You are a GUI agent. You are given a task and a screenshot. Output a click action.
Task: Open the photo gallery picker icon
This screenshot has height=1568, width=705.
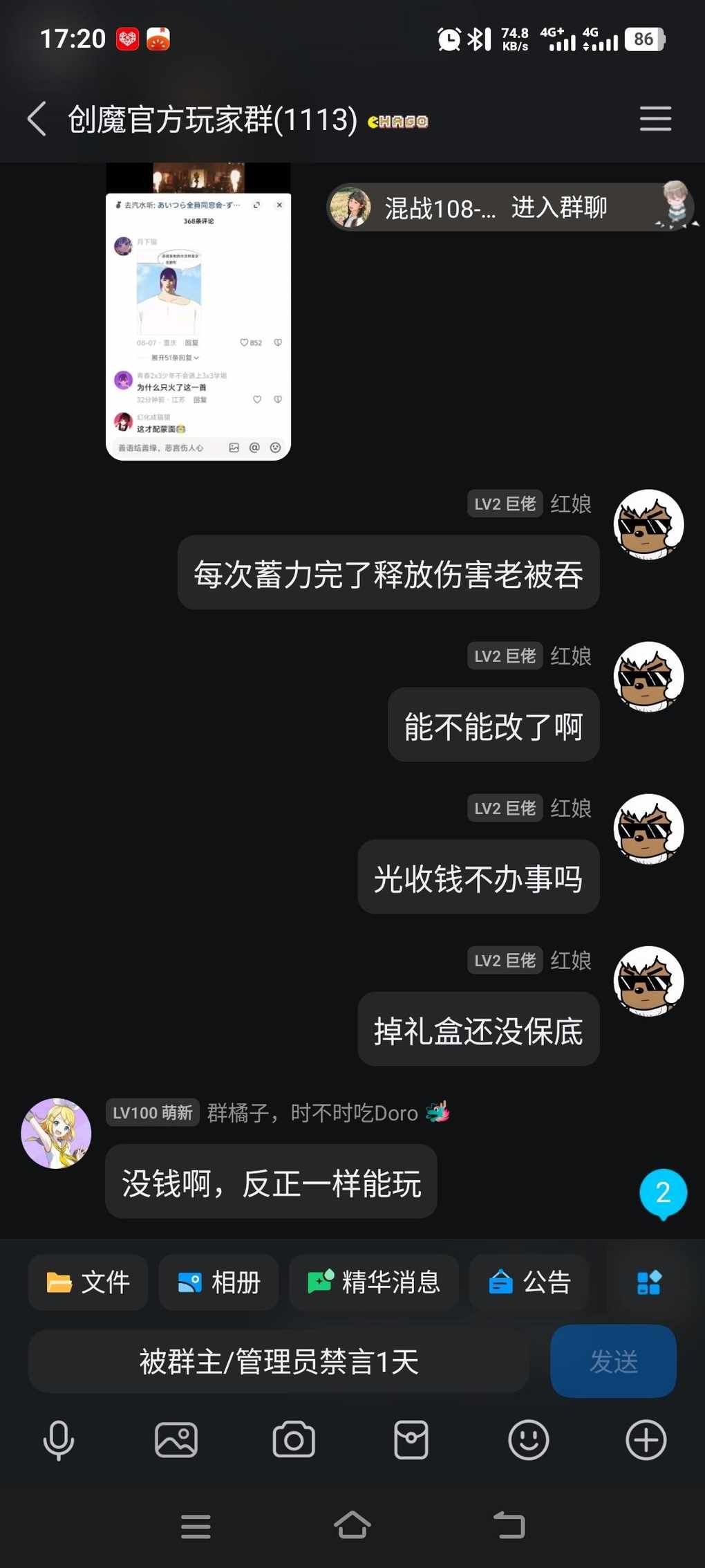pos(176,1440)
